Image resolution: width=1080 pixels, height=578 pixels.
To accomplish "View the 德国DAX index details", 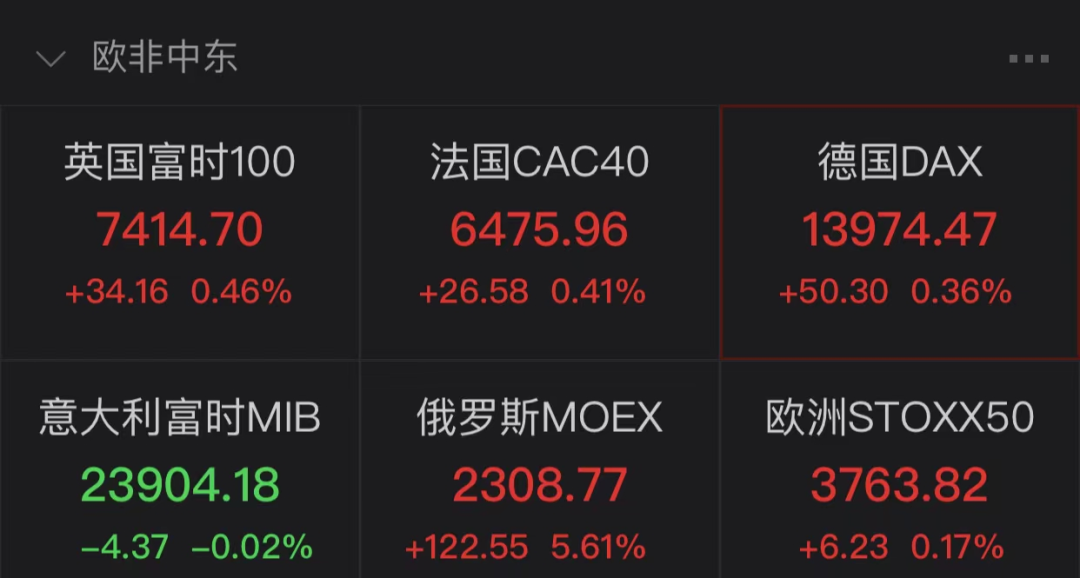I will click(x=899, y=232).
